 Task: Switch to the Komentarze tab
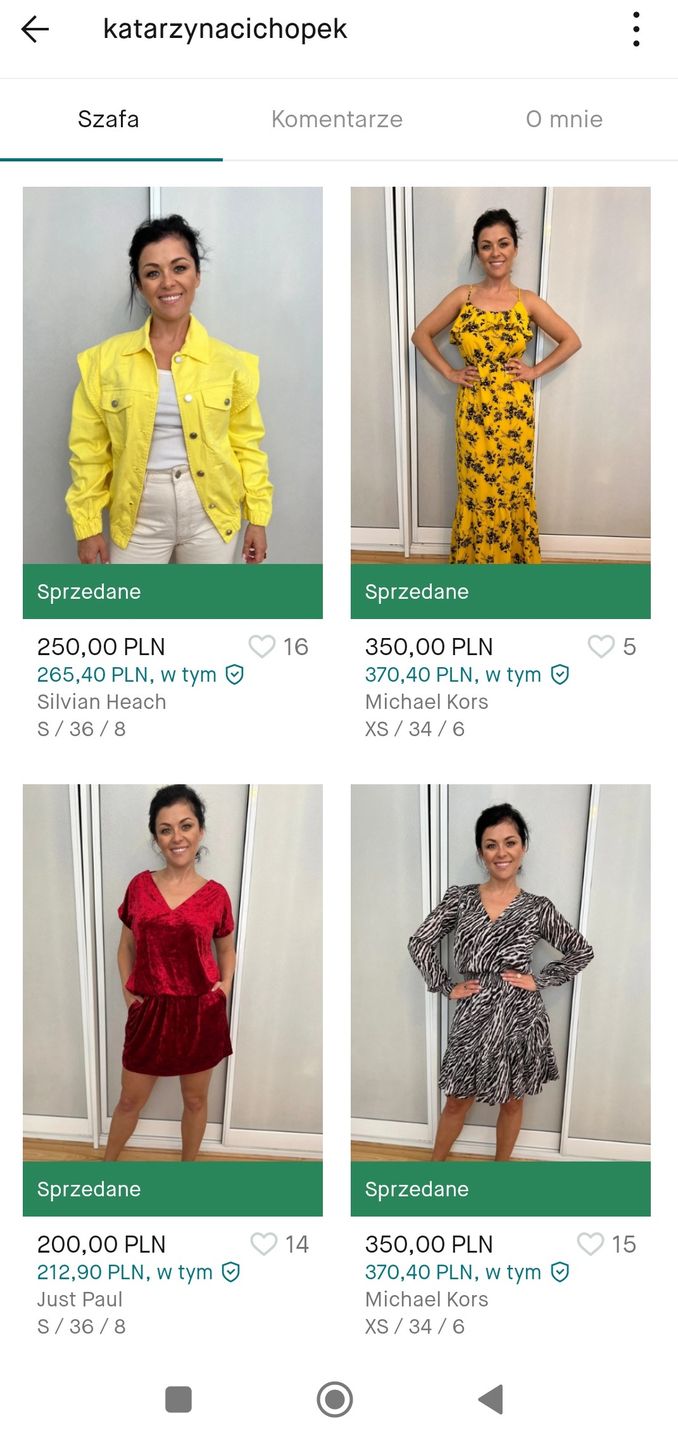point(337,119)
